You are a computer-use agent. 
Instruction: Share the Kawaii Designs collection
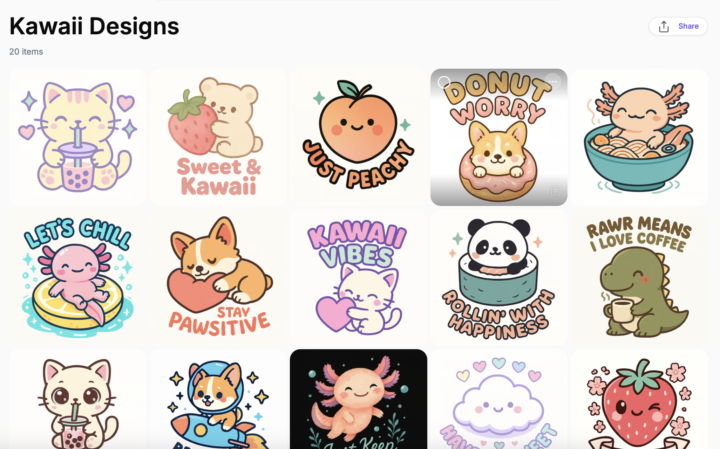pyautogui.click(x=678, y=26)
